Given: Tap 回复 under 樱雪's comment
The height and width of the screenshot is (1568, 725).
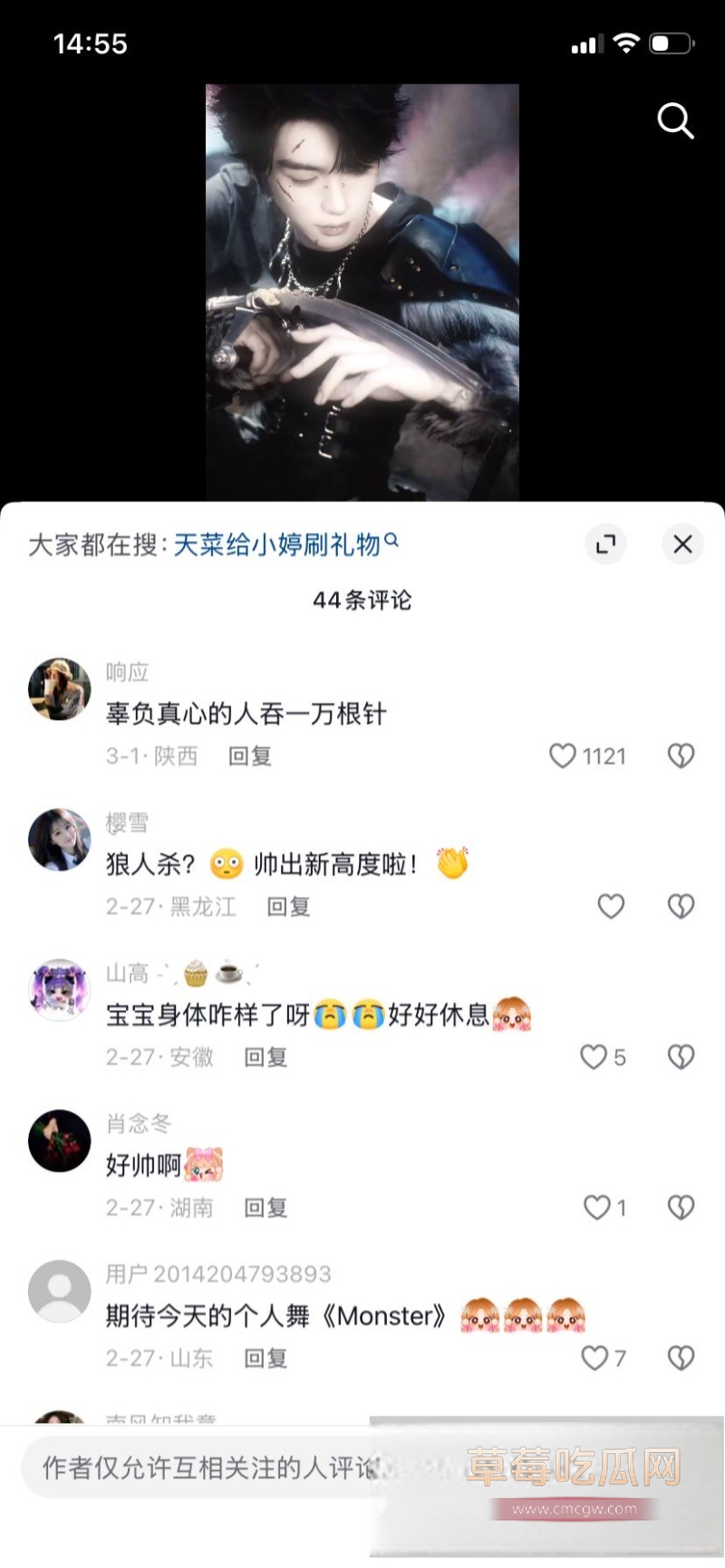Looking at the screenshot, I should [287, 906].
